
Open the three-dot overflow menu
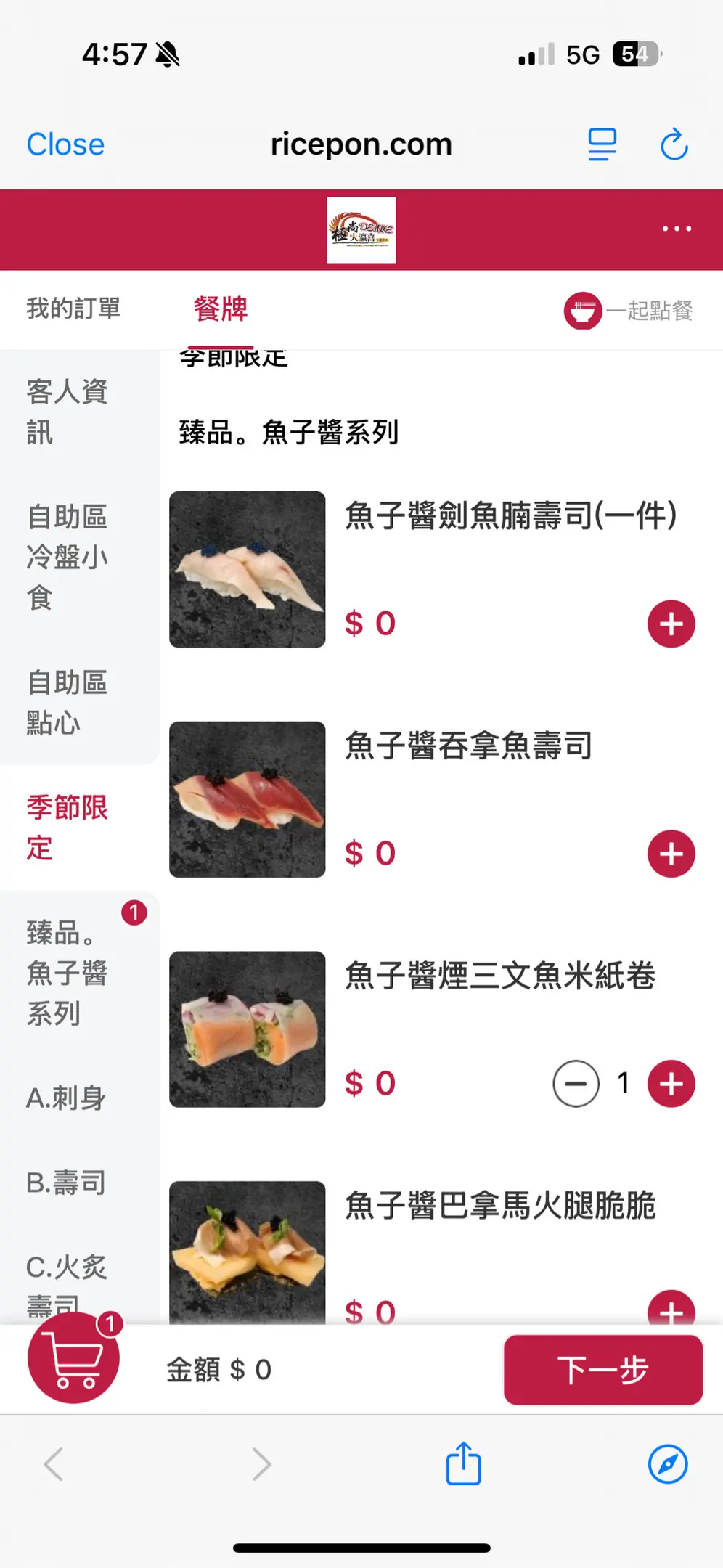[x=676, y=229]
